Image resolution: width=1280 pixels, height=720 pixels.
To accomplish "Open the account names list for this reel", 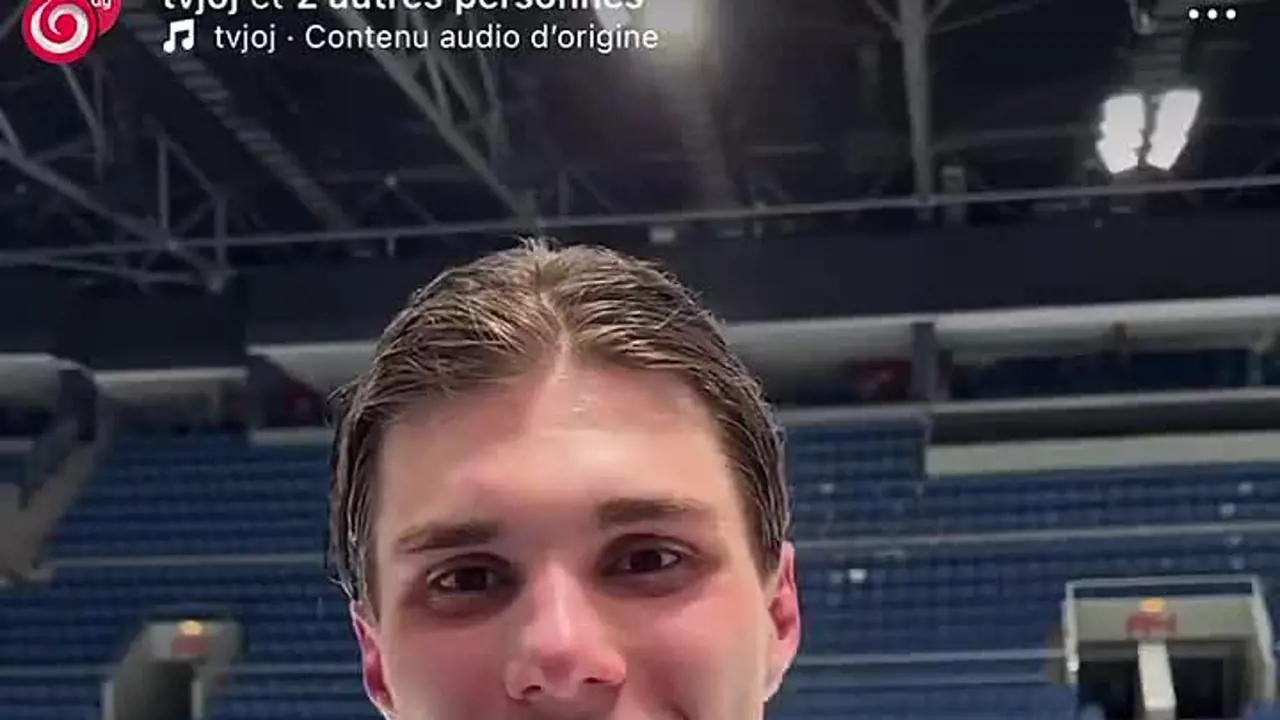I will [x=400, y=5].
